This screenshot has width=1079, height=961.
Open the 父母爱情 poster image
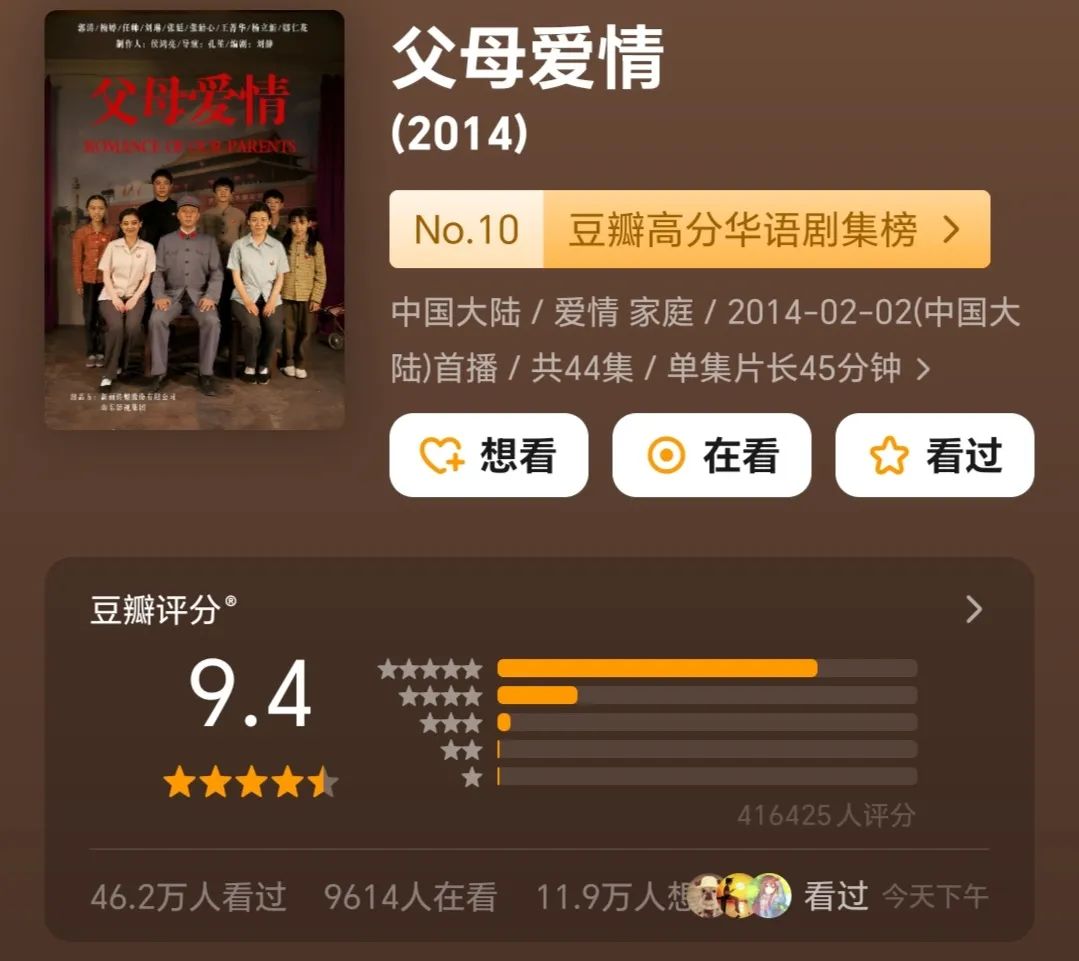click(194, 220)
